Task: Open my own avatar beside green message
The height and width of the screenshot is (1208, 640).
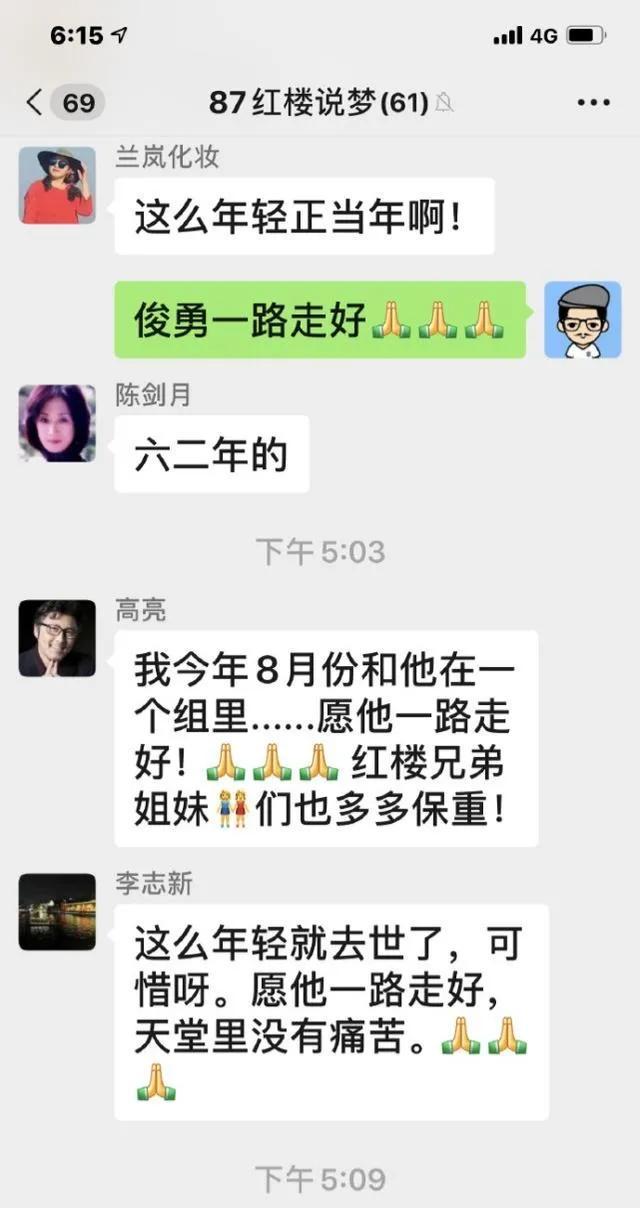Action: [582, 320]
